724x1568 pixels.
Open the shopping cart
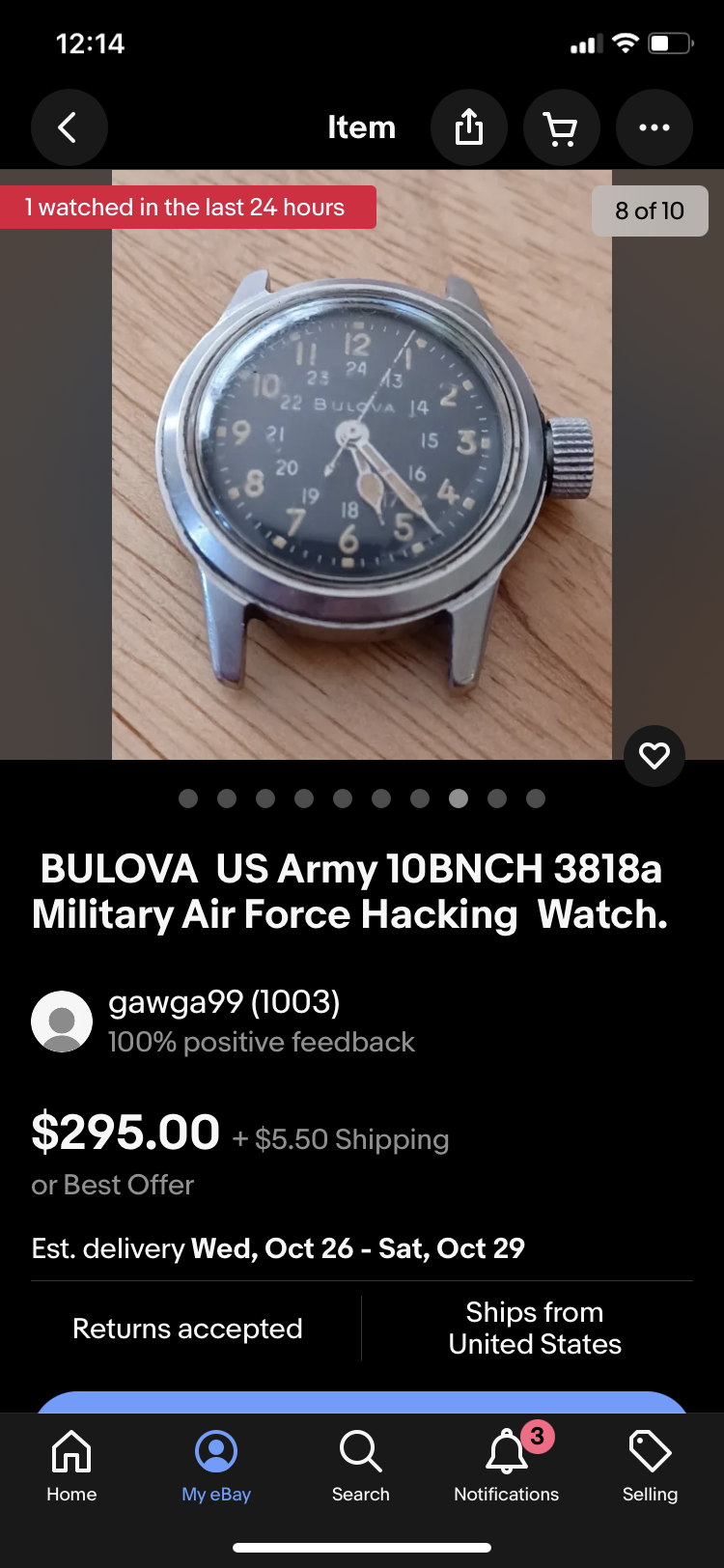point(561,127)
